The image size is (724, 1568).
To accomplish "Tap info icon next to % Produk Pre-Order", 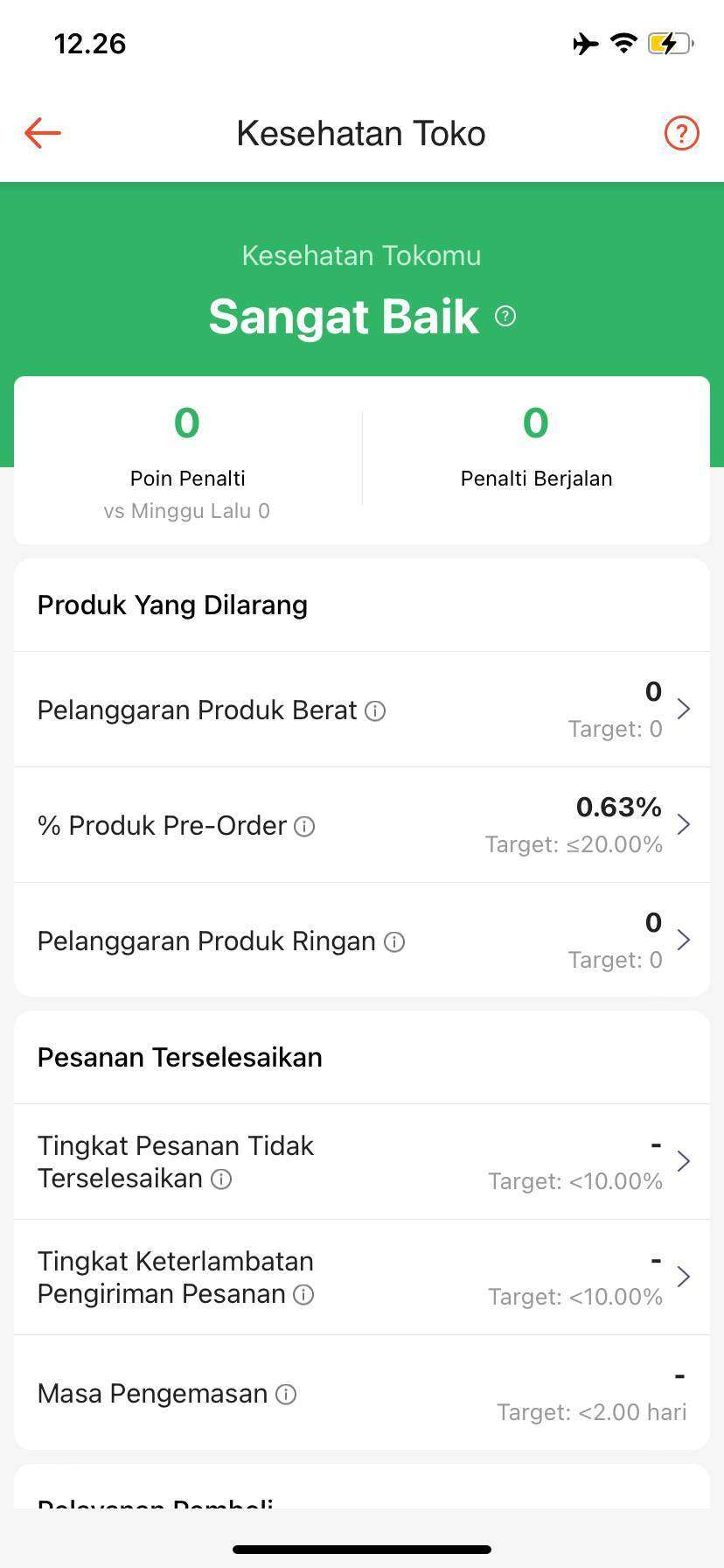I will click(303, 826).
